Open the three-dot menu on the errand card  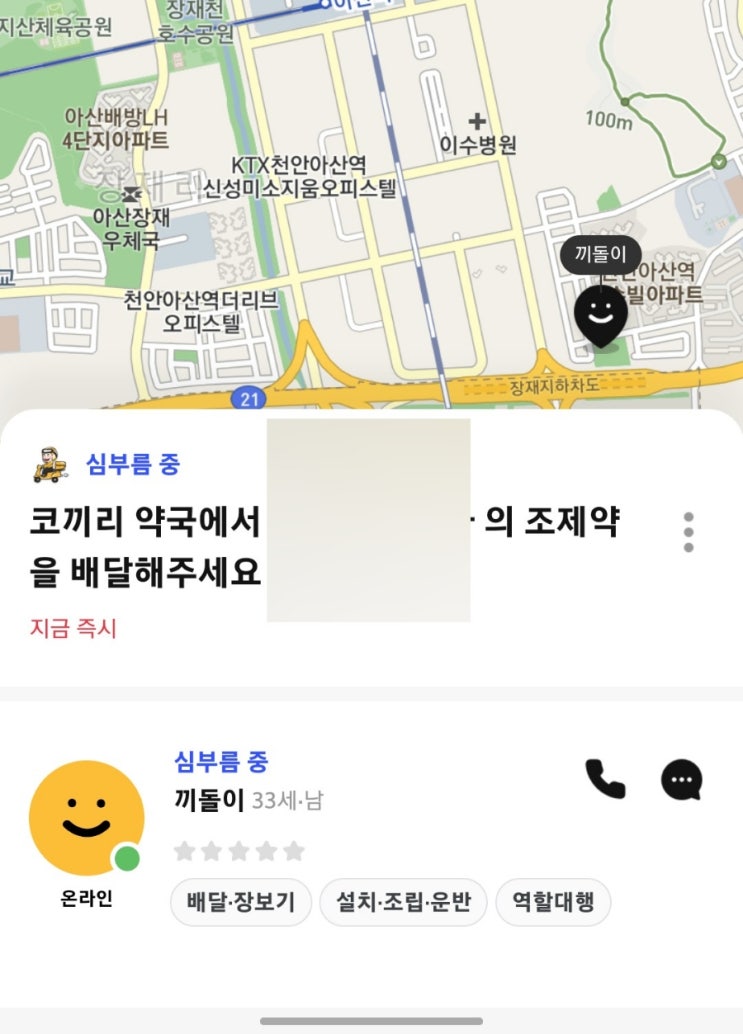[688, 532]
